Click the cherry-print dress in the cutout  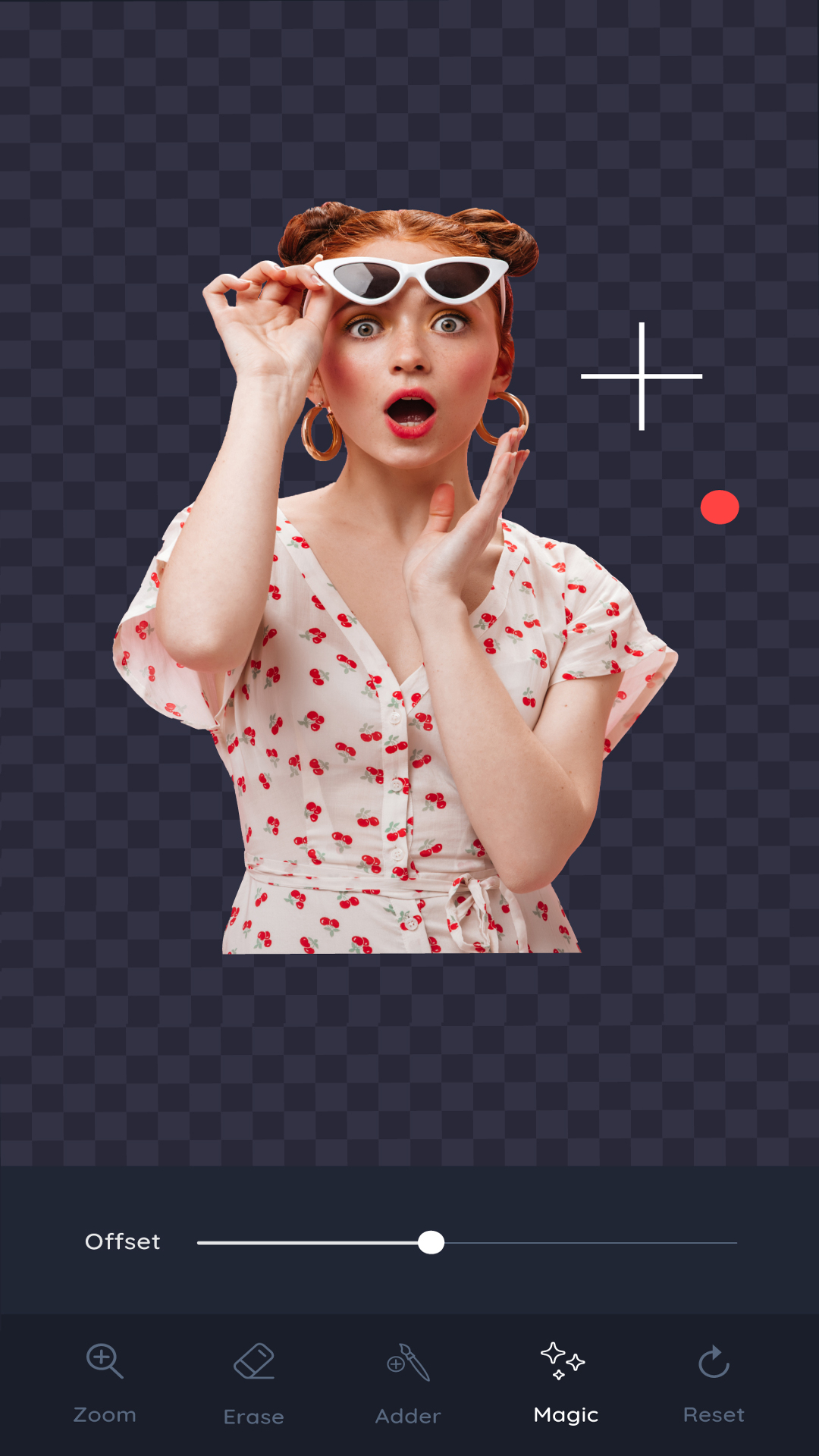(341, 796)
